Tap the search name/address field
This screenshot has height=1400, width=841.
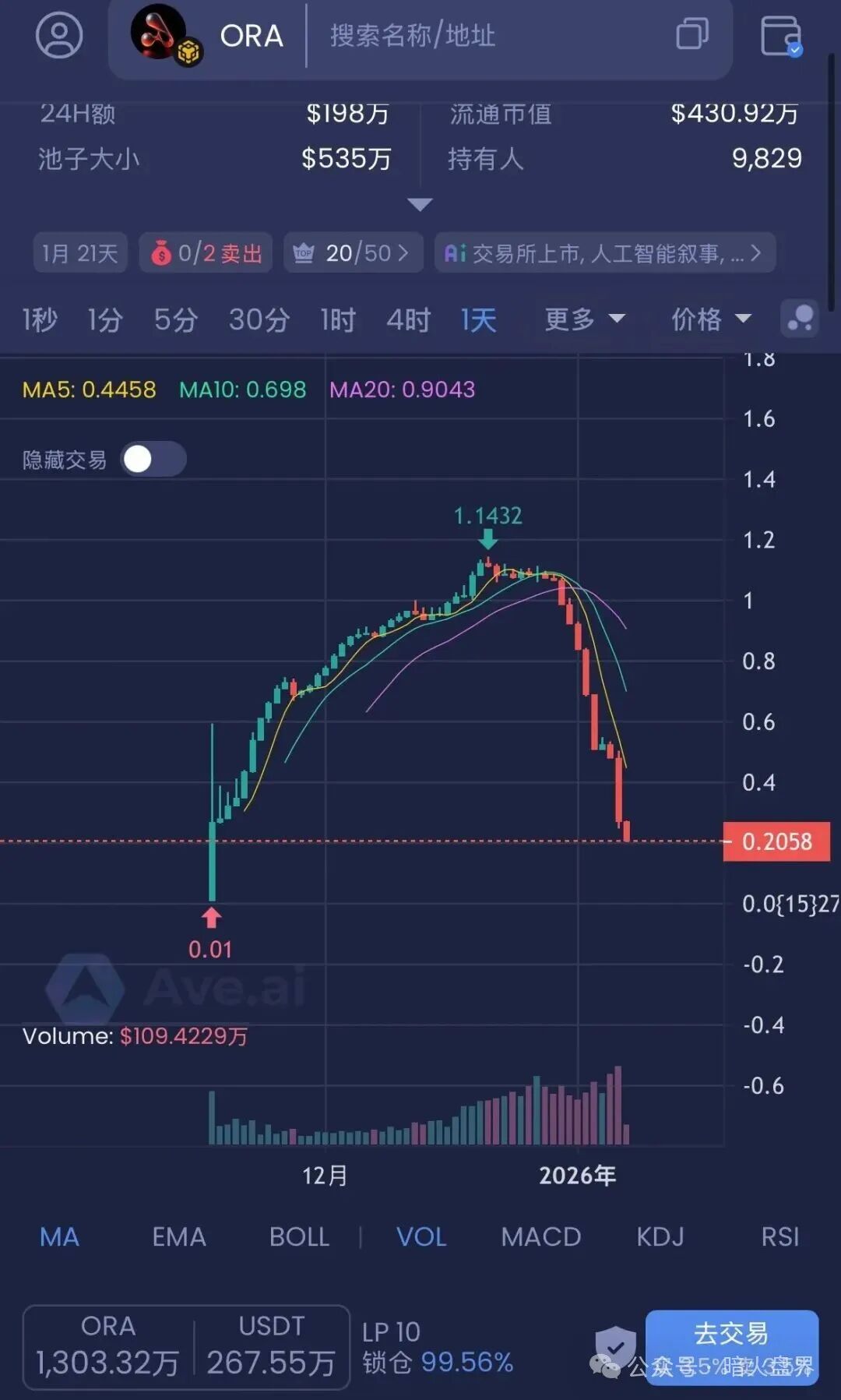(413, 36)
